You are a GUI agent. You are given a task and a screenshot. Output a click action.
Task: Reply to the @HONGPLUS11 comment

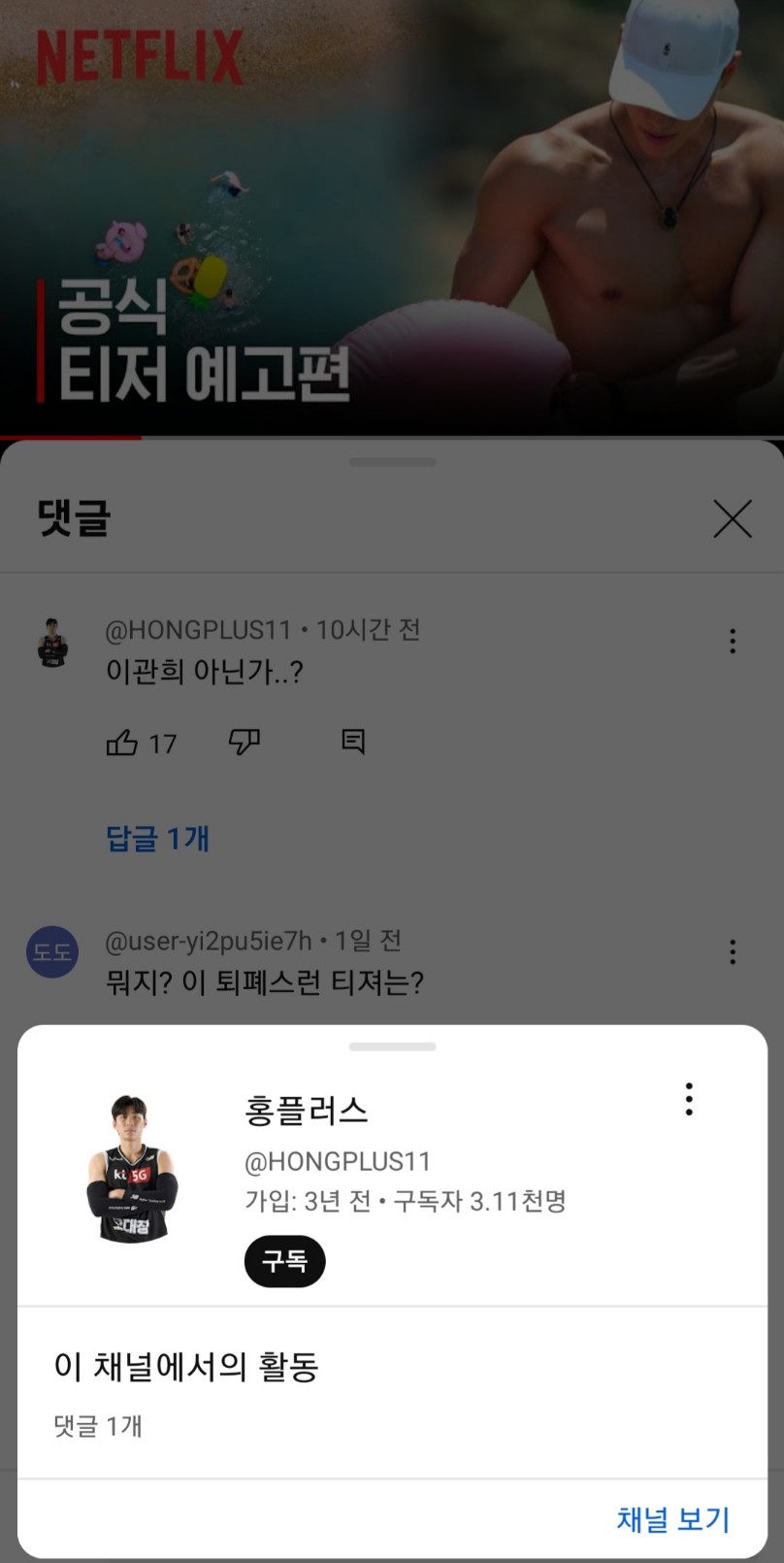pos(353,743)
